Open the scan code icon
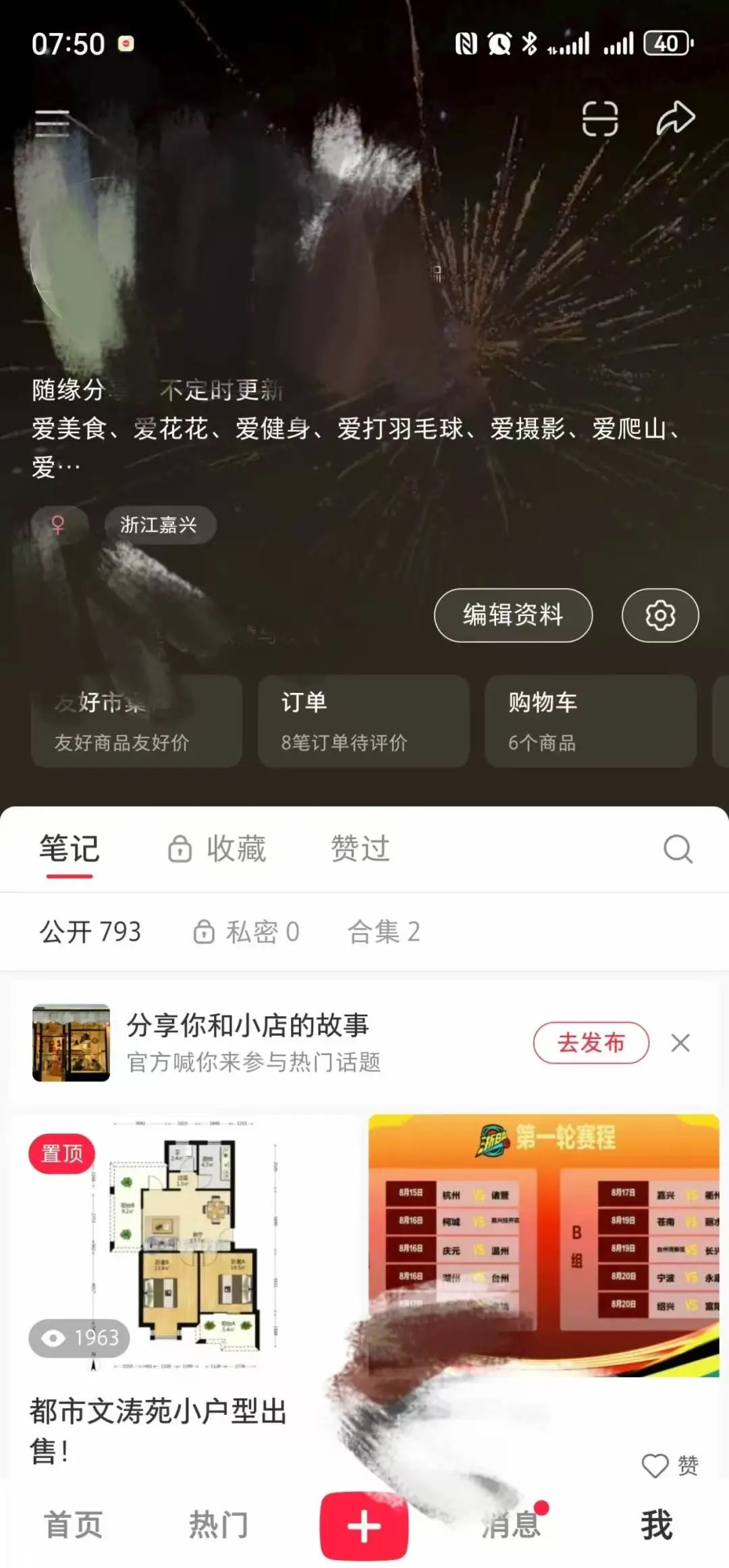The image size is (729, 1568). point(599,119)
